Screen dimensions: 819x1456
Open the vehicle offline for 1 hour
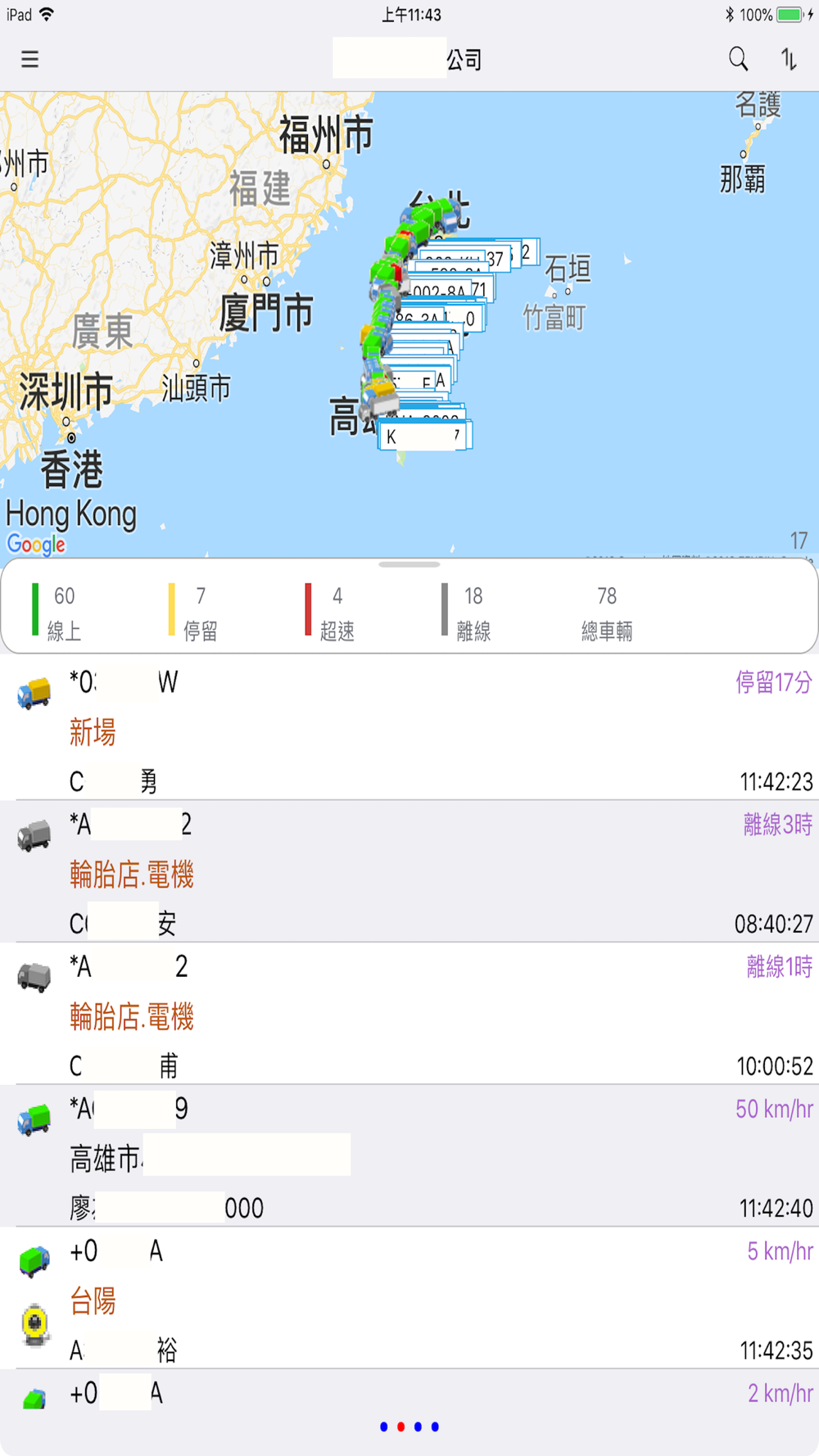(x=409, y=1014)
